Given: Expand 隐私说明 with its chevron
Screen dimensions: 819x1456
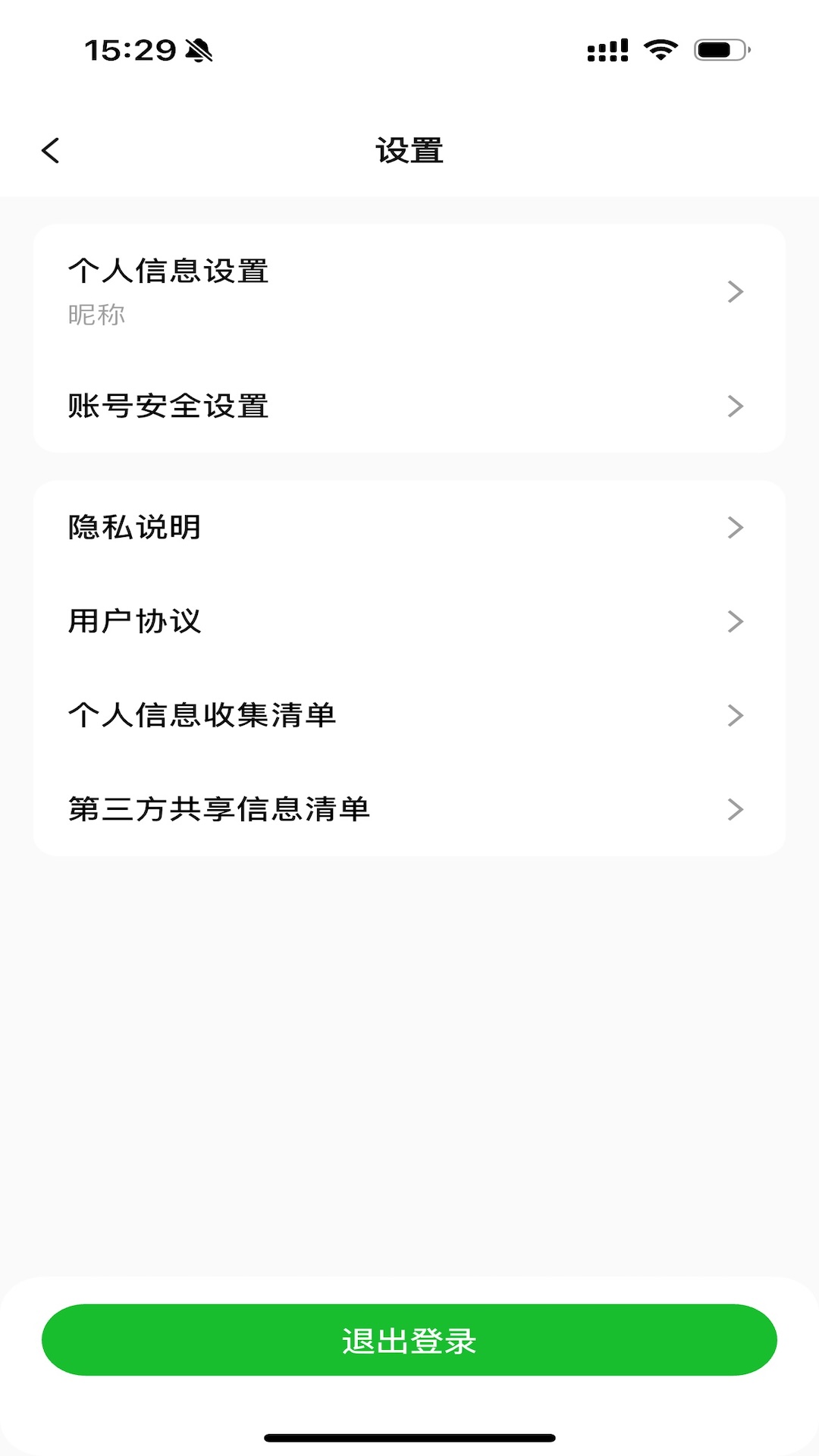Looking at the screenshot, I should click(x=734, y=527).
